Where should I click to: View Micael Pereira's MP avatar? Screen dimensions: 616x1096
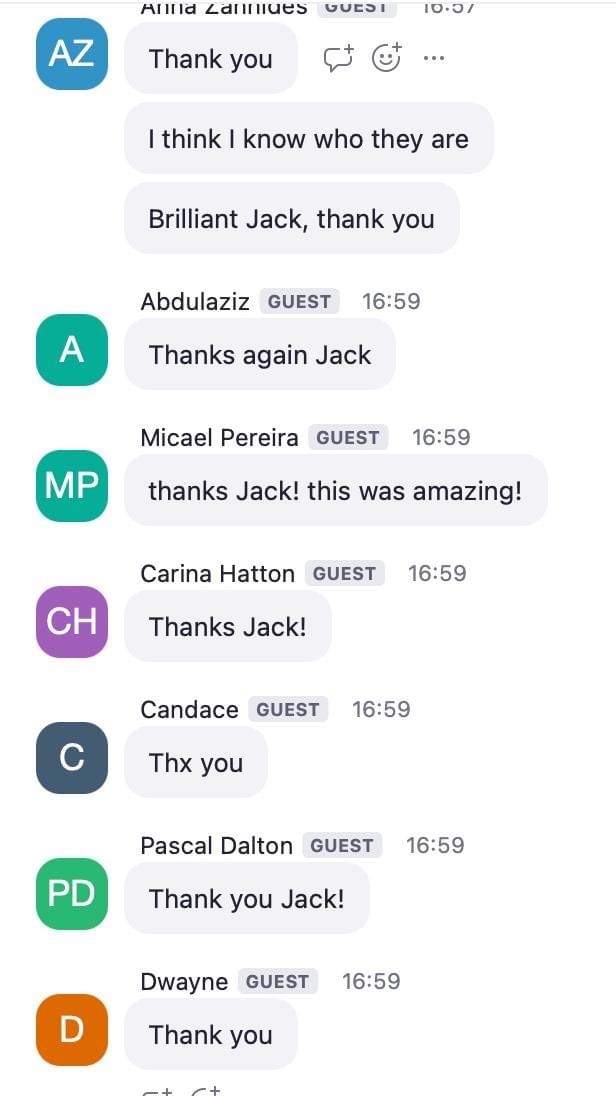72,486
